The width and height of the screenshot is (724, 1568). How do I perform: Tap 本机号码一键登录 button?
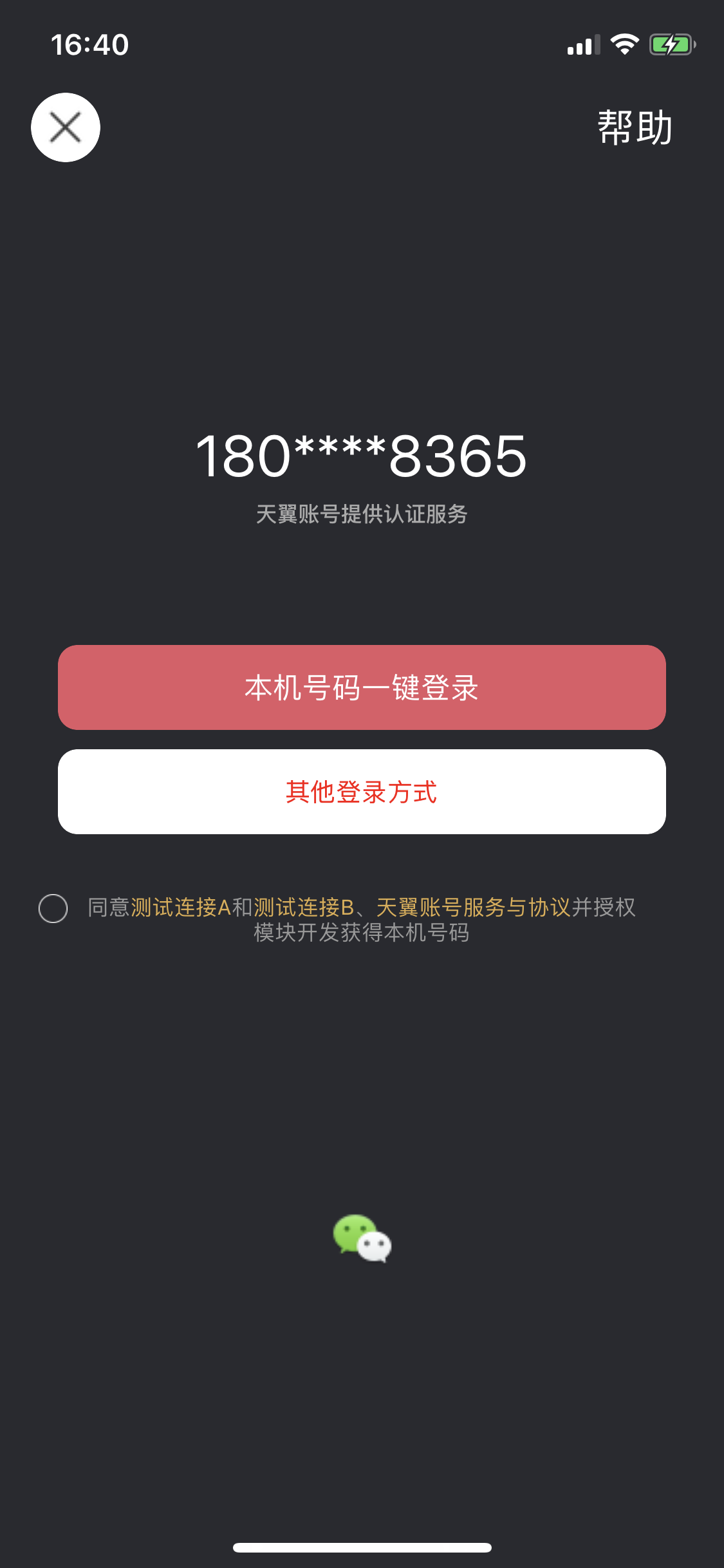click(x=362, y=687)
